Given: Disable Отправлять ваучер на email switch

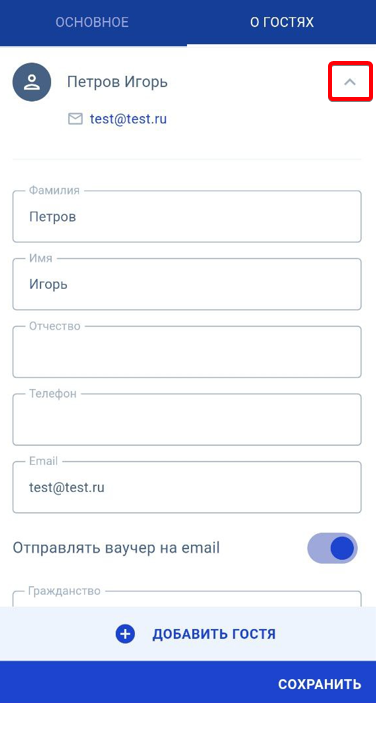Looking at the screenshot, I should (x=333, y=548).
